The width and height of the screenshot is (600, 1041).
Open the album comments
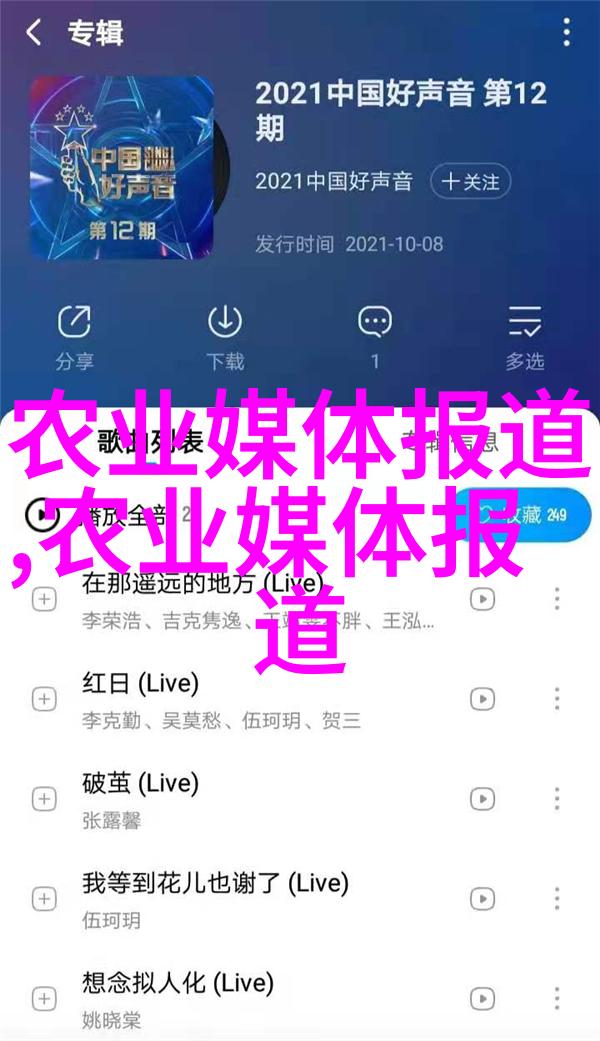pyautogui.click(x=375, y=334)
